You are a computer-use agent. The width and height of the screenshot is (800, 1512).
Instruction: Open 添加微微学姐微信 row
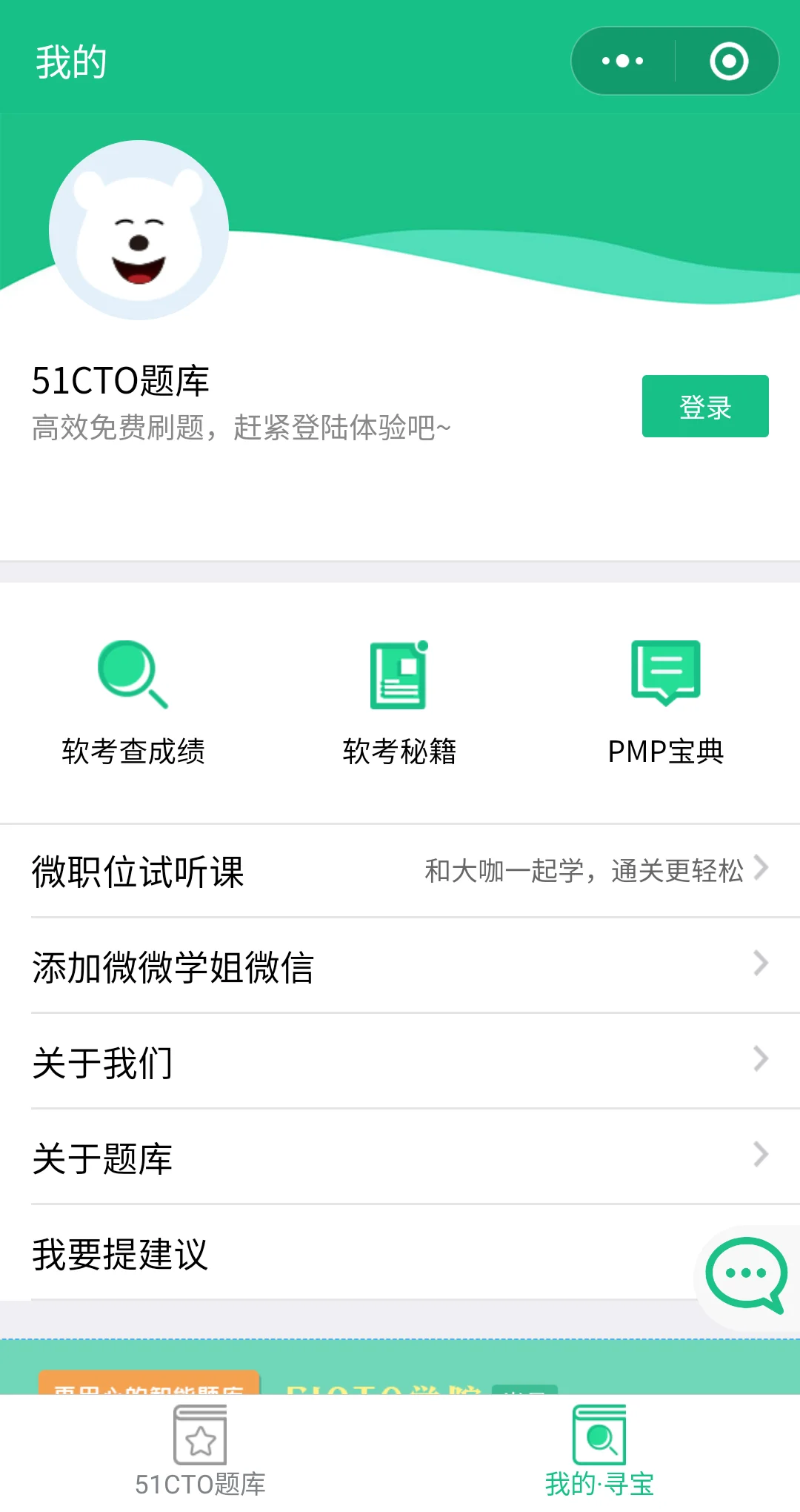click(400, 966)
